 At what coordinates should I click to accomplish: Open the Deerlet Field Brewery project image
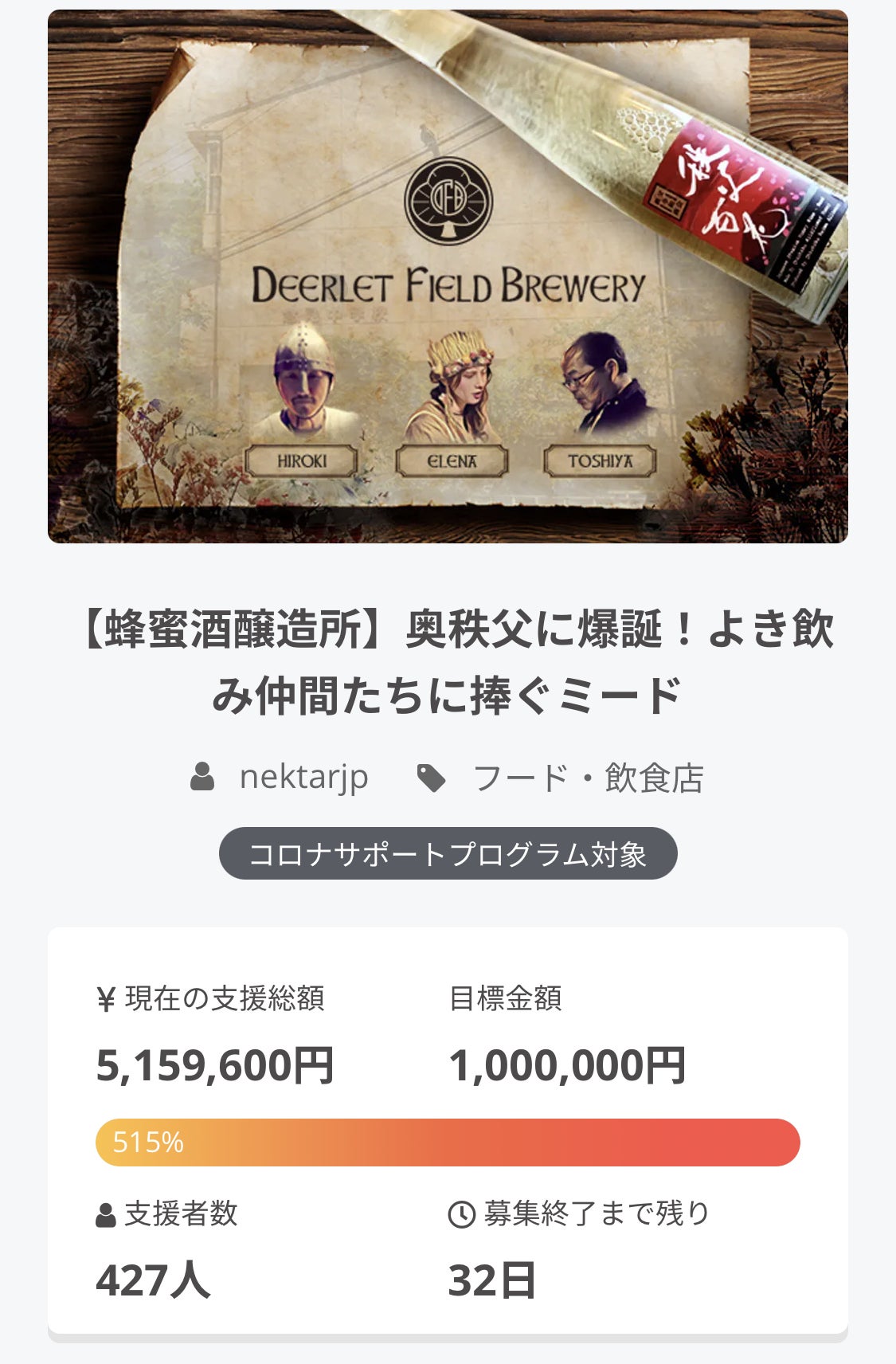[448, 276]
